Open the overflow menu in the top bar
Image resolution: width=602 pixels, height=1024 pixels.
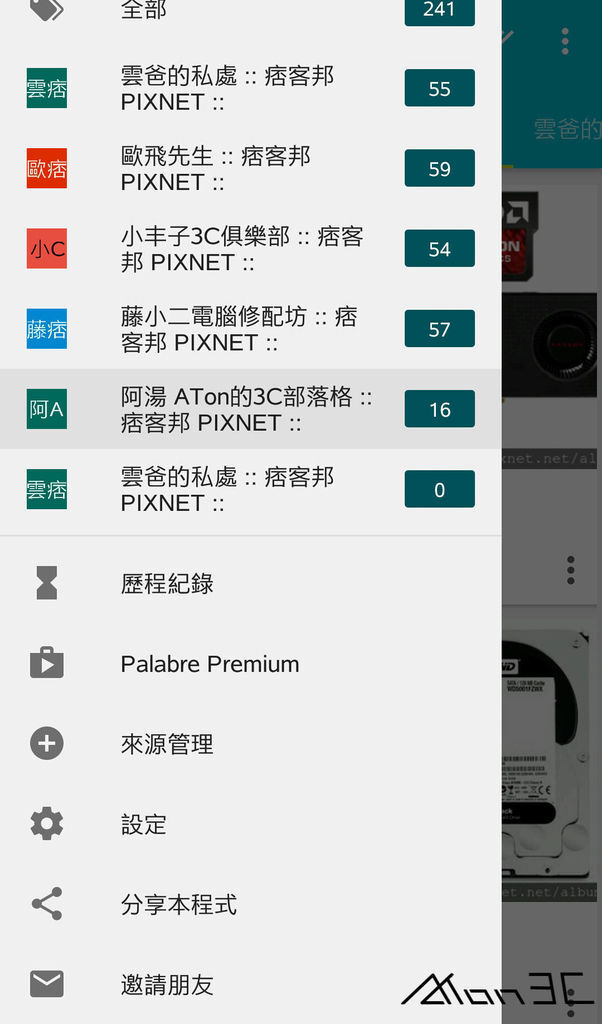(x=565, y=41)
